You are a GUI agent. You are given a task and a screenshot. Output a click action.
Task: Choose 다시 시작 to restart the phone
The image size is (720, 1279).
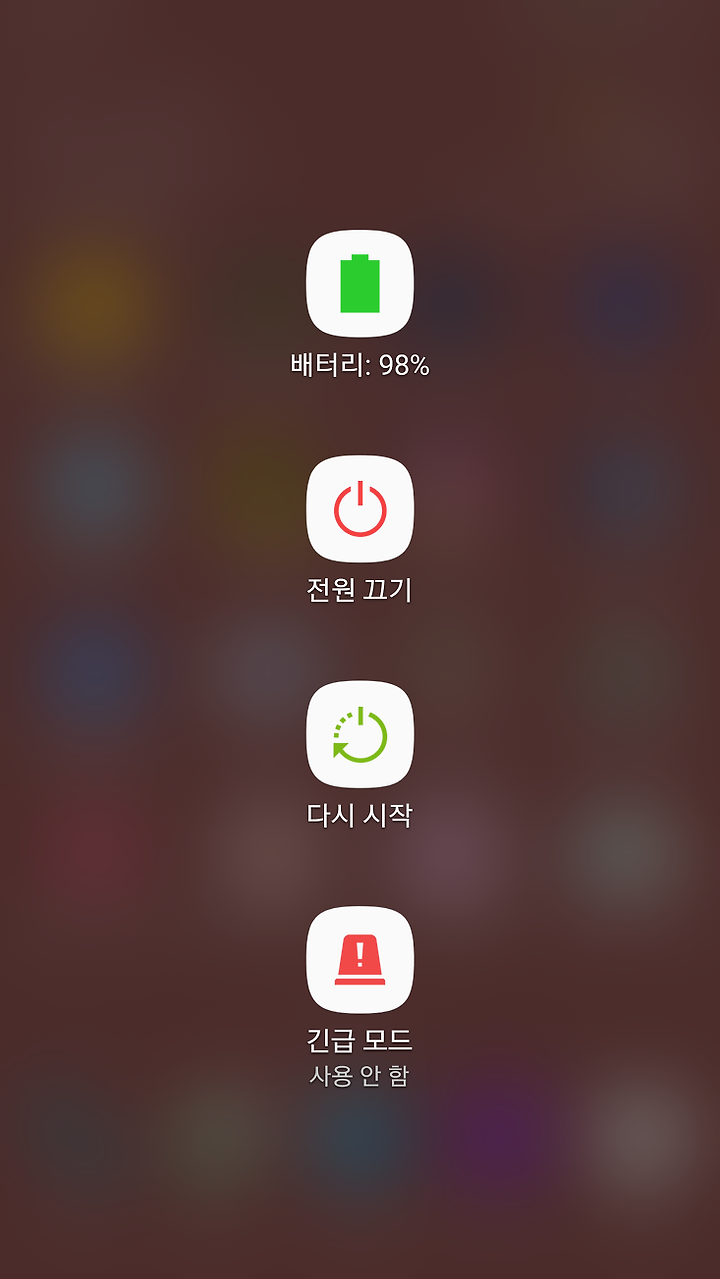[x=360, y=735]
